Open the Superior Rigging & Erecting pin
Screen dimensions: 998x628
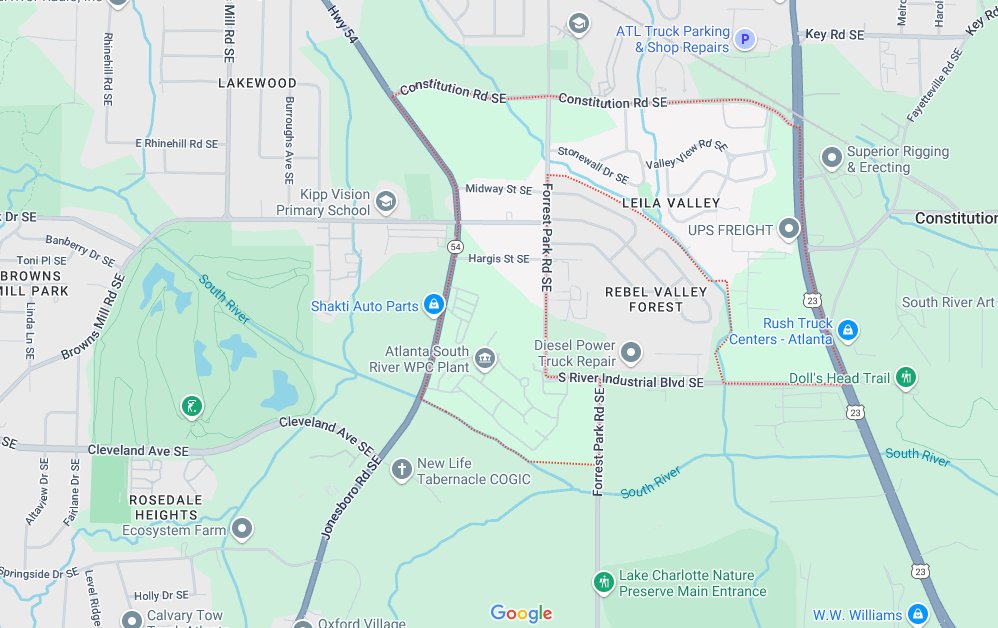[x=831, y=158]
